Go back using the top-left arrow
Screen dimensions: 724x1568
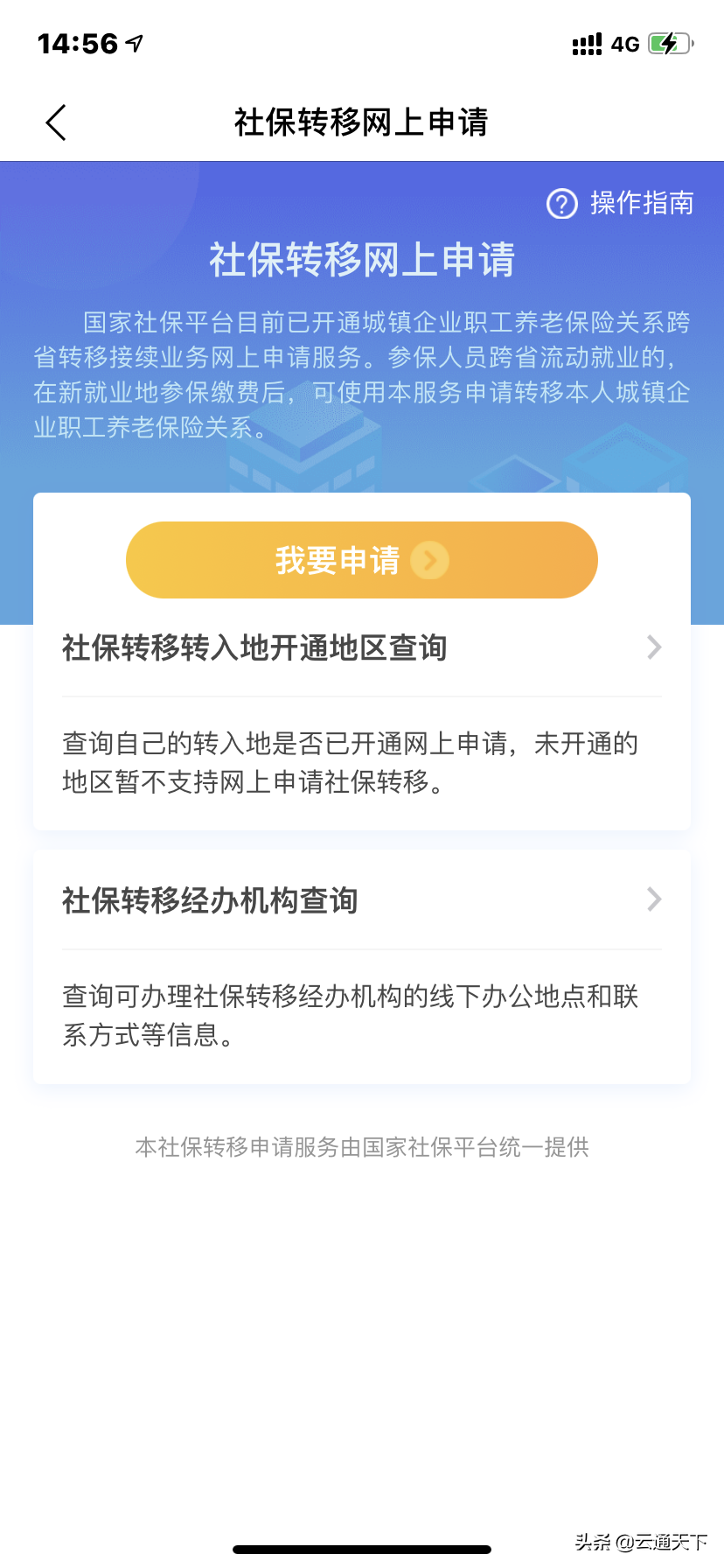56,122
